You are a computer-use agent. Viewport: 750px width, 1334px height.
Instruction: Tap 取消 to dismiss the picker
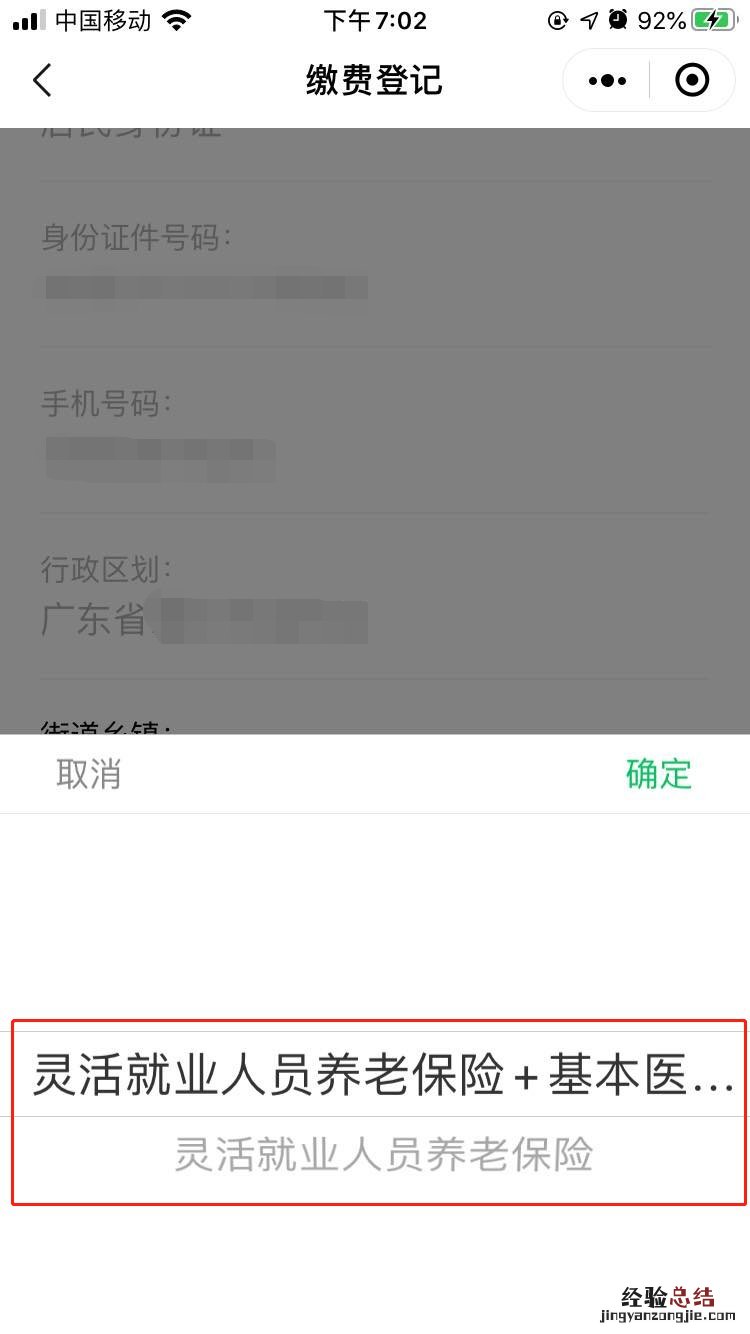(88, 774)
